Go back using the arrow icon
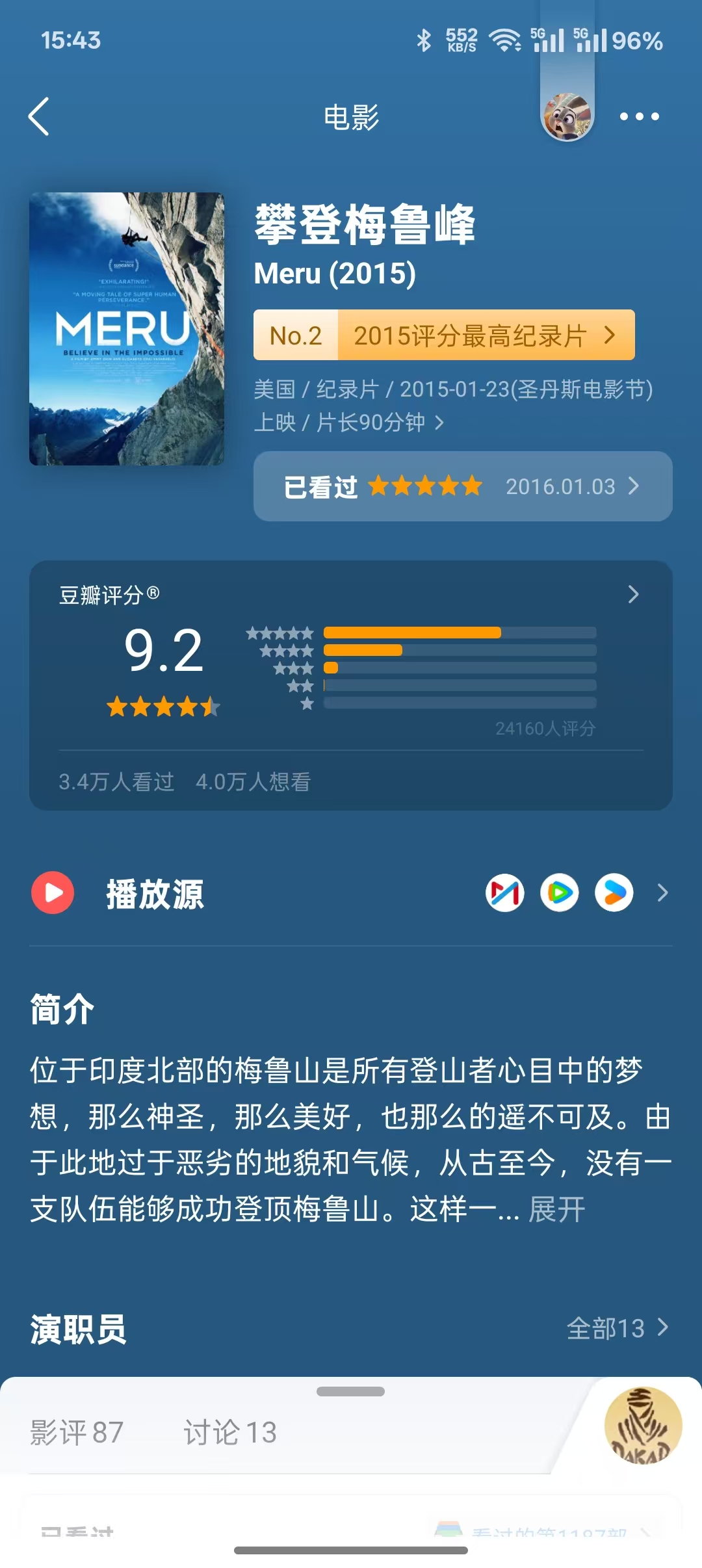 click(x=39, y=117)
